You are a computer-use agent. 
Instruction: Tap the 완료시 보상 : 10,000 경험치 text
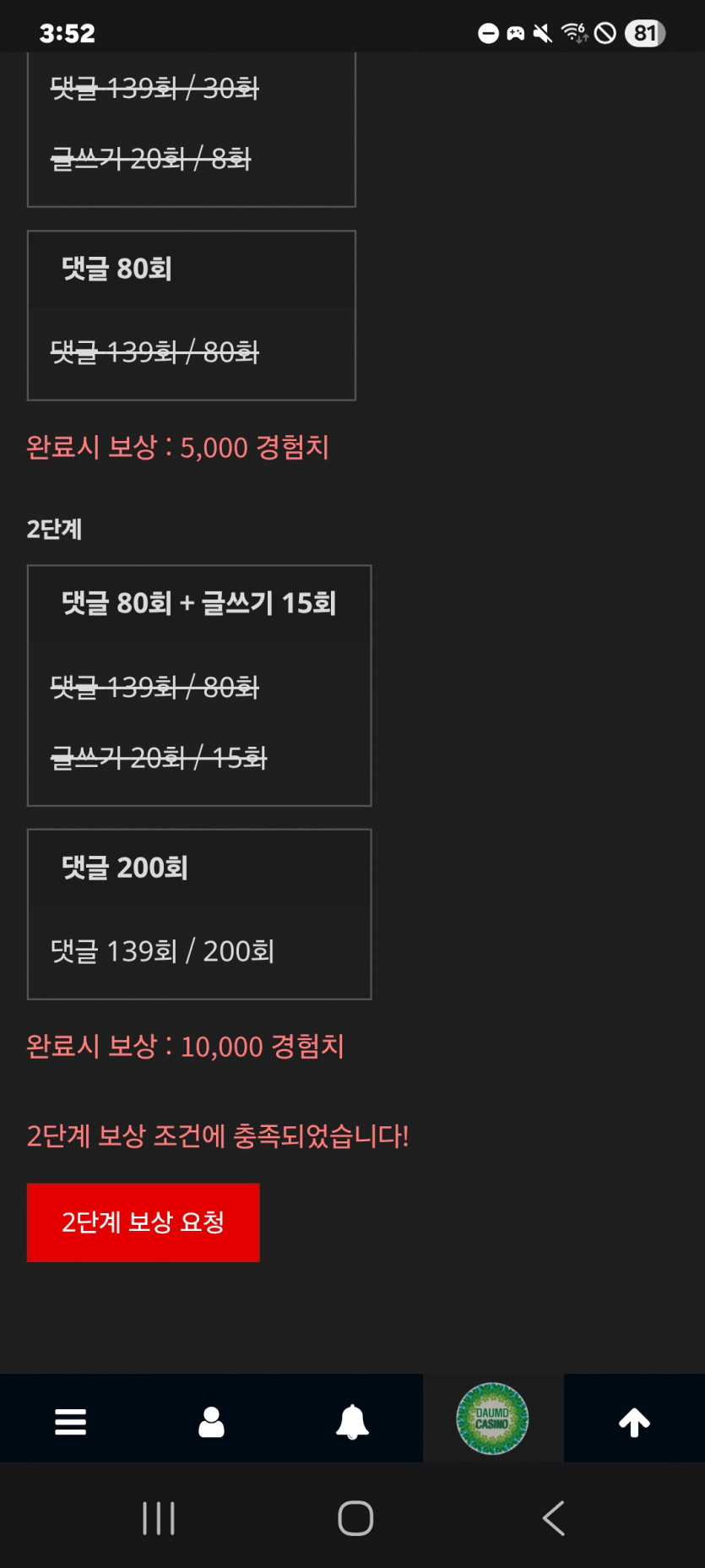[x=186, y=1047]
